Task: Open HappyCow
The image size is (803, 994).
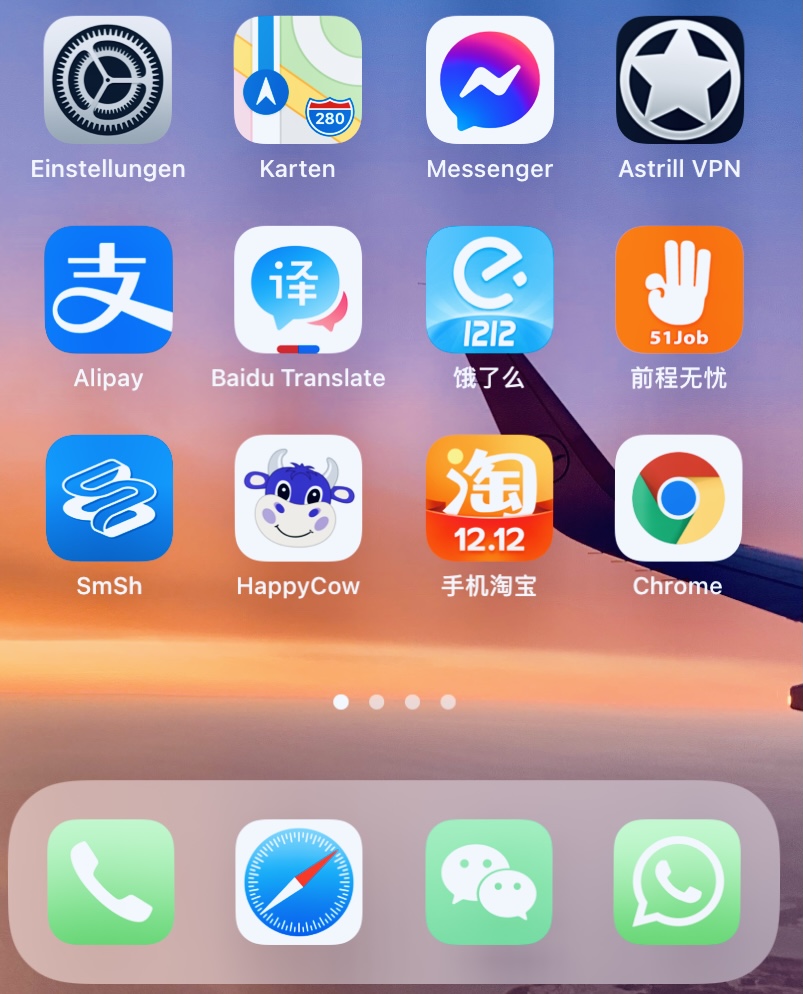Action: [x=298, y=498]
